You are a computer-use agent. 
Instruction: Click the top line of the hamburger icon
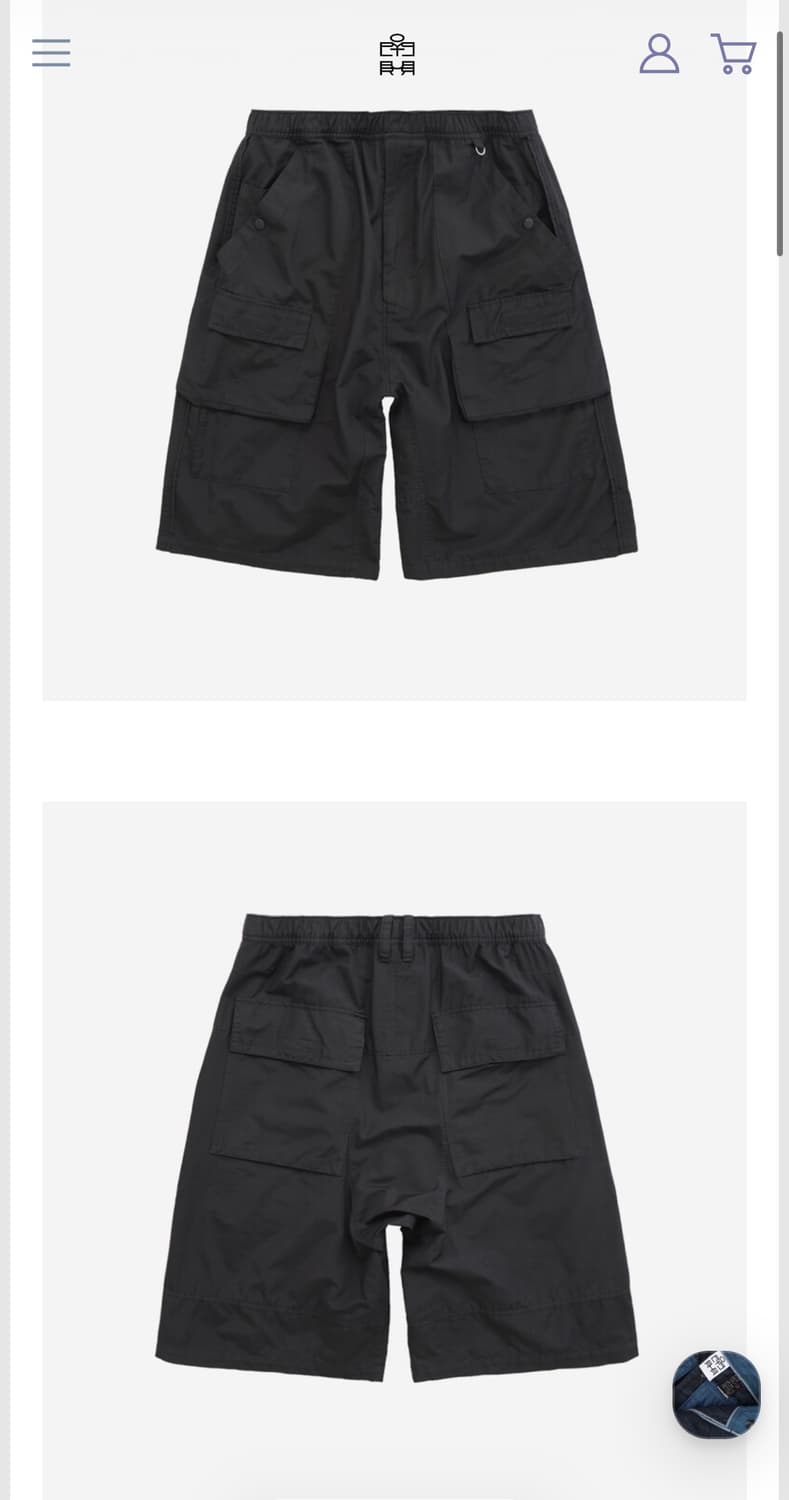51,41
